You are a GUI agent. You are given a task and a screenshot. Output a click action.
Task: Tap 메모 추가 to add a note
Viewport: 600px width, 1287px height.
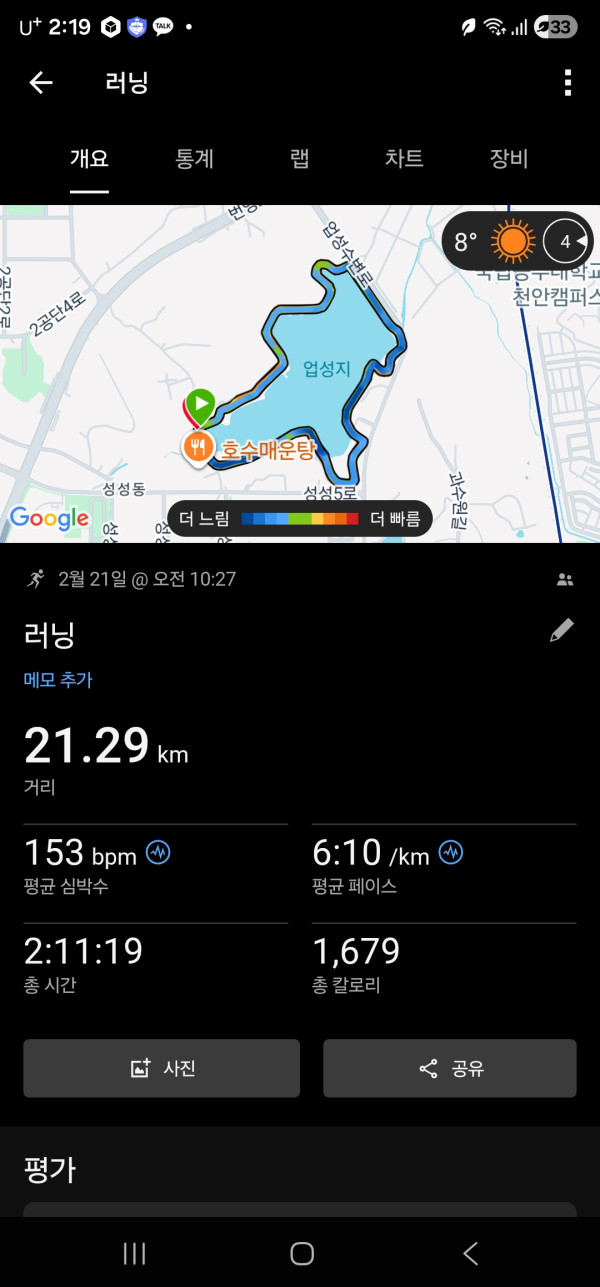coord(58,680)
